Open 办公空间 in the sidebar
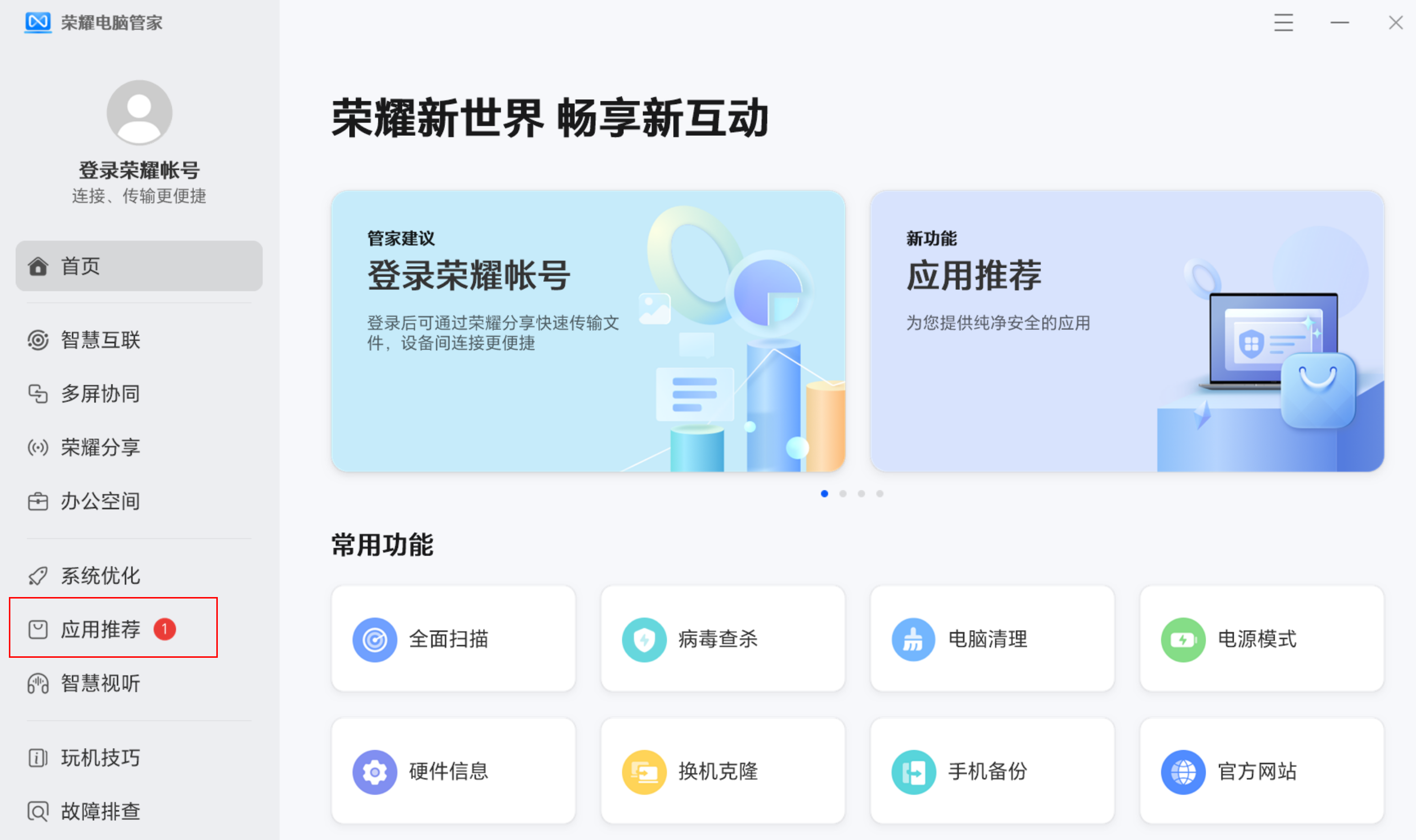 point(100,502)
